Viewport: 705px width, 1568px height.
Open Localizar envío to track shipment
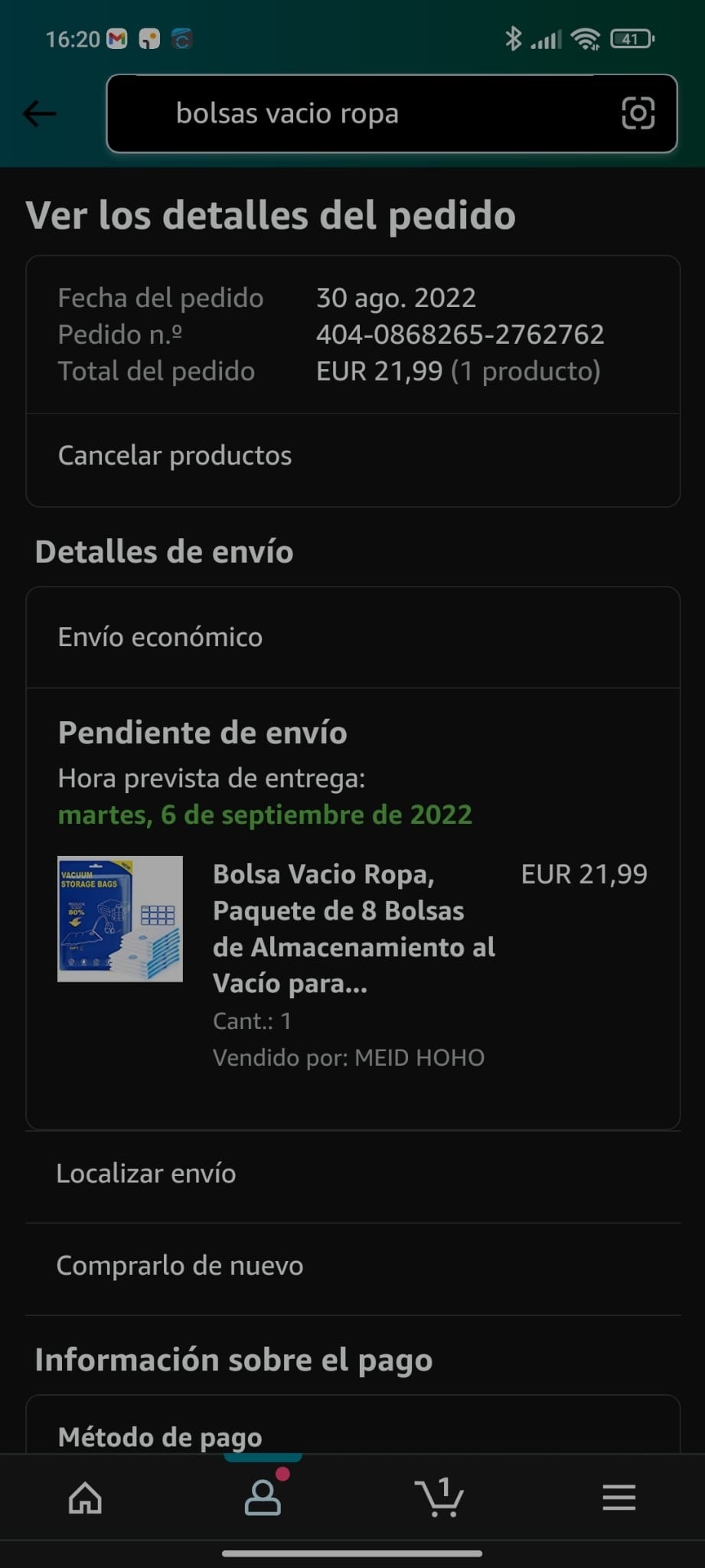(146, 1174)
